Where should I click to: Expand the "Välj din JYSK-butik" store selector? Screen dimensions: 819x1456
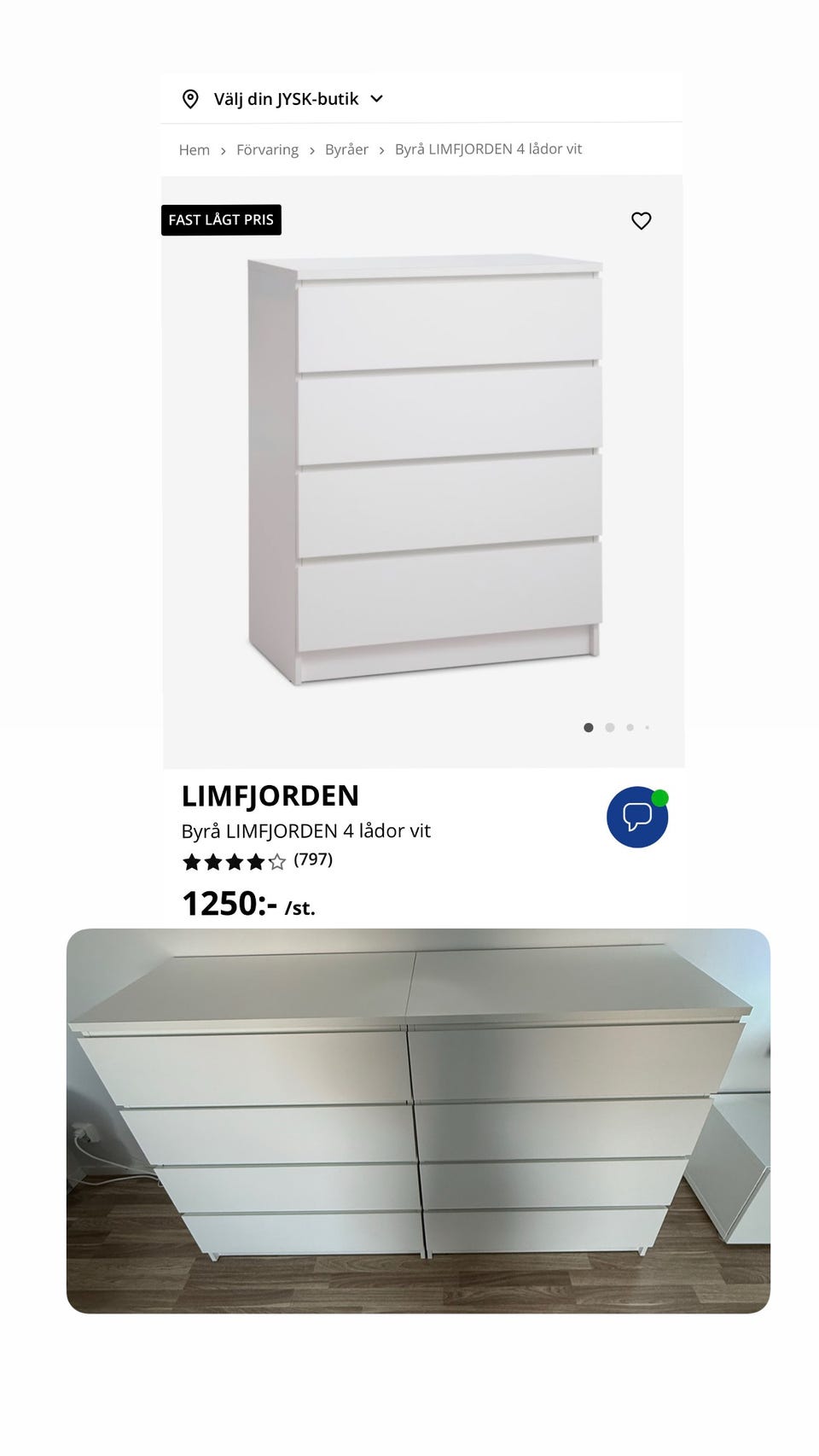[285, 98]
